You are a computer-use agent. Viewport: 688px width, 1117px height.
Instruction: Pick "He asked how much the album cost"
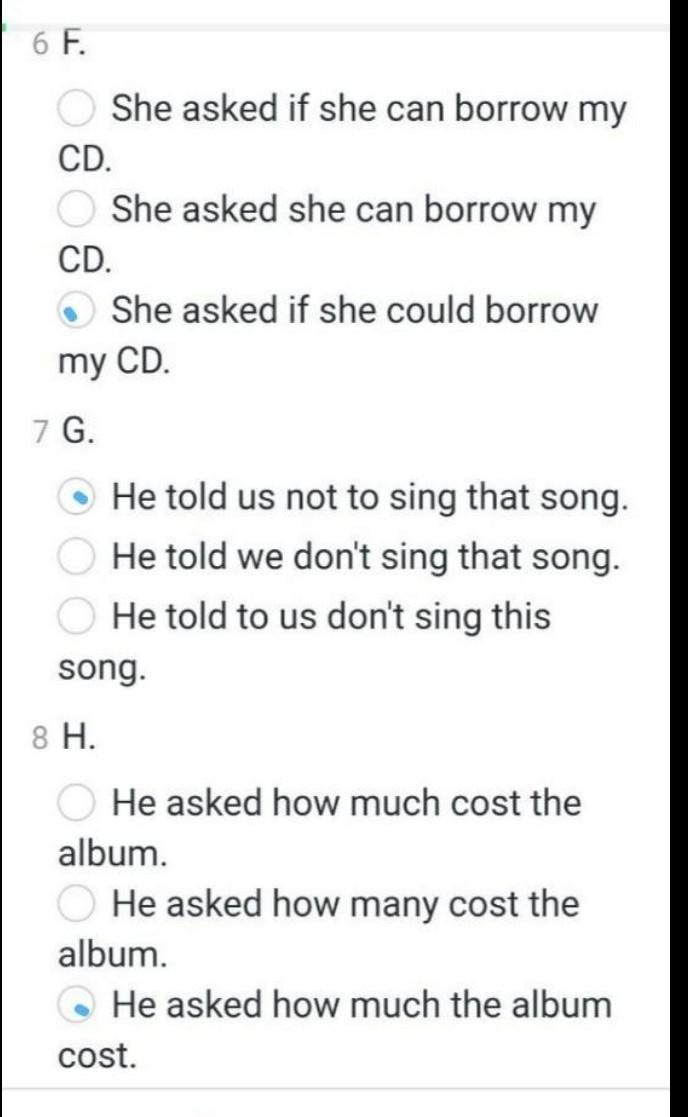point(76,1005)
